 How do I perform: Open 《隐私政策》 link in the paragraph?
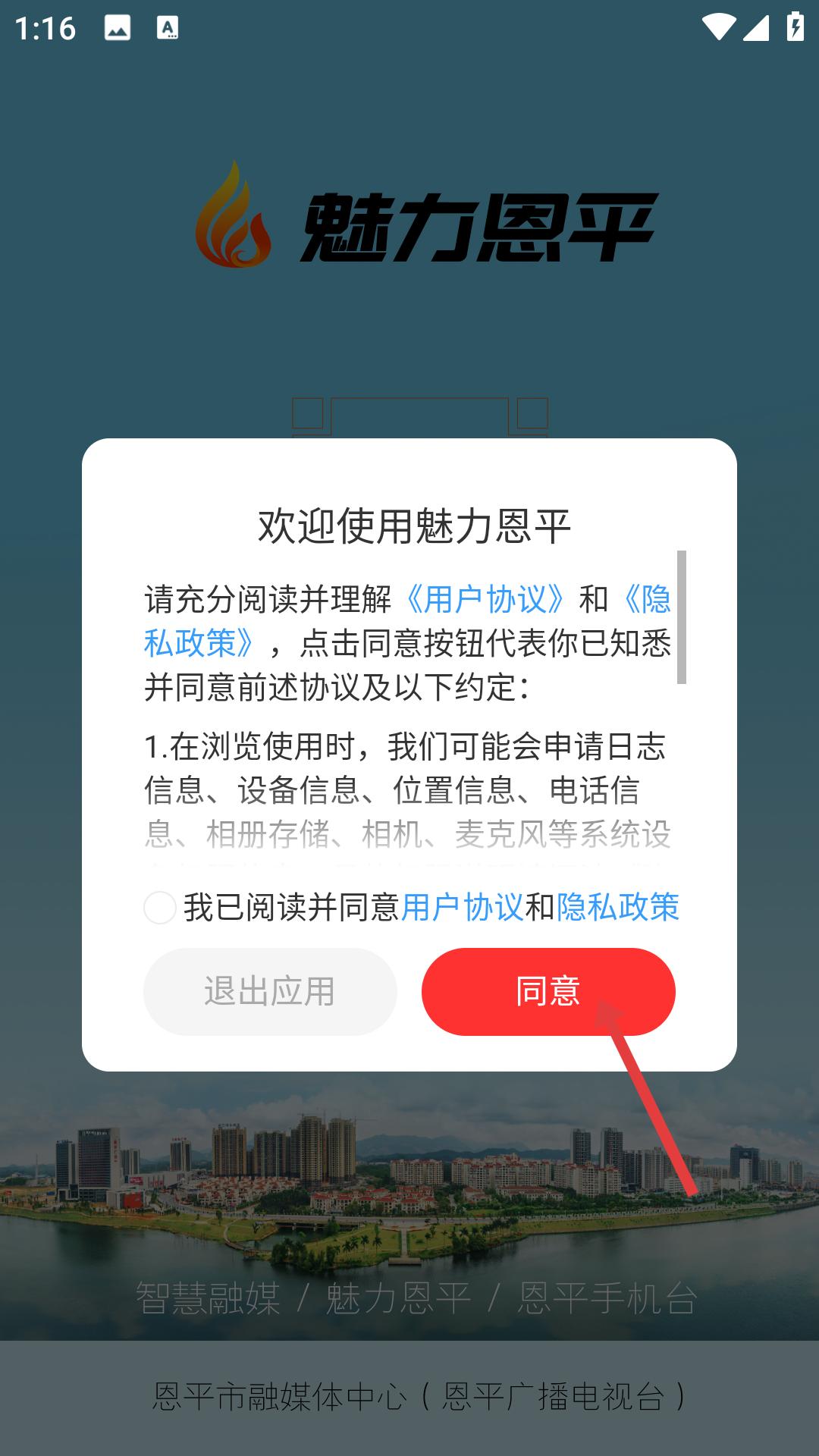(199, 644)
